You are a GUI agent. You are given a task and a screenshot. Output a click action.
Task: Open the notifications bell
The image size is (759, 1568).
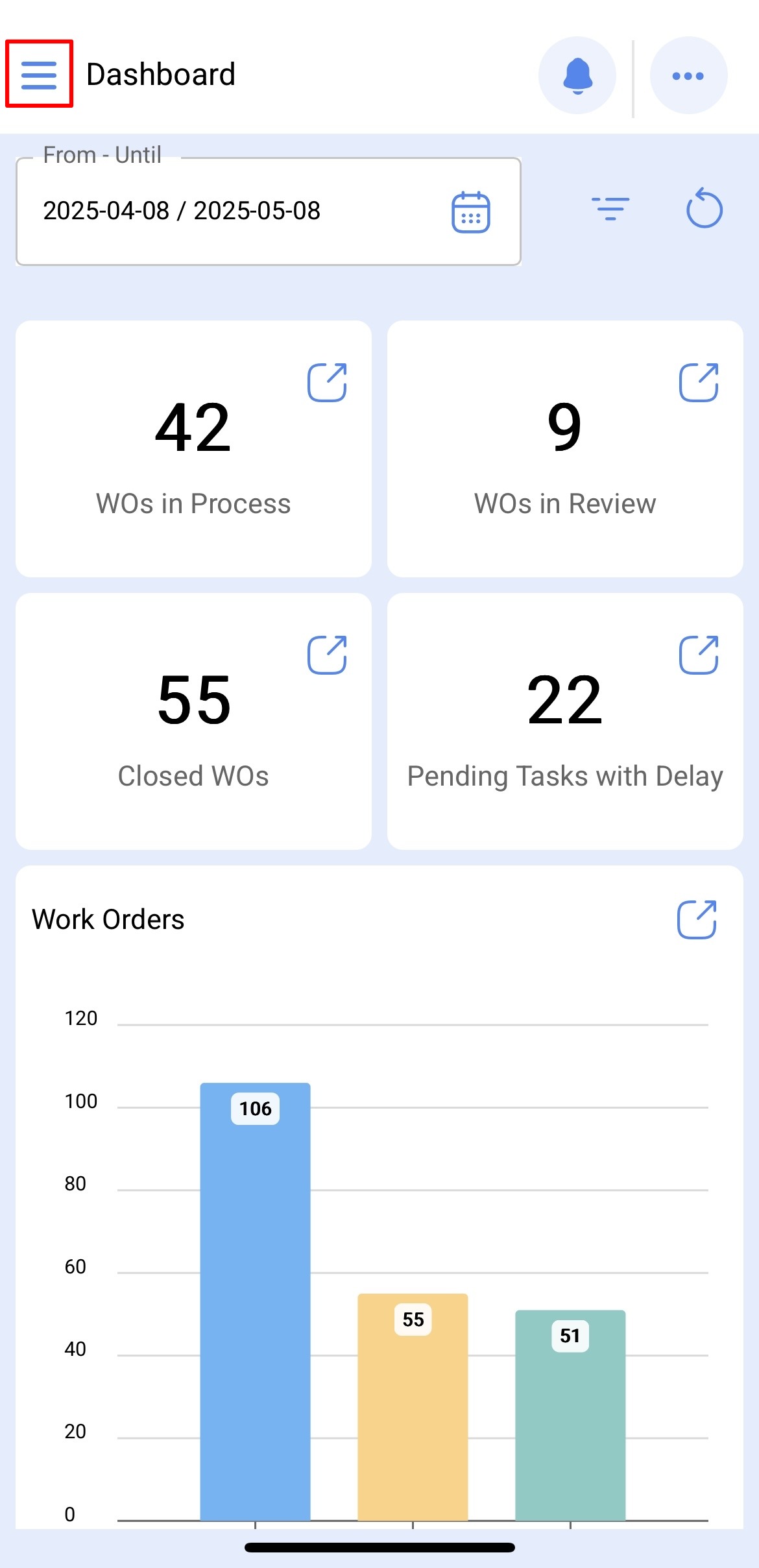tap(577, 76)
